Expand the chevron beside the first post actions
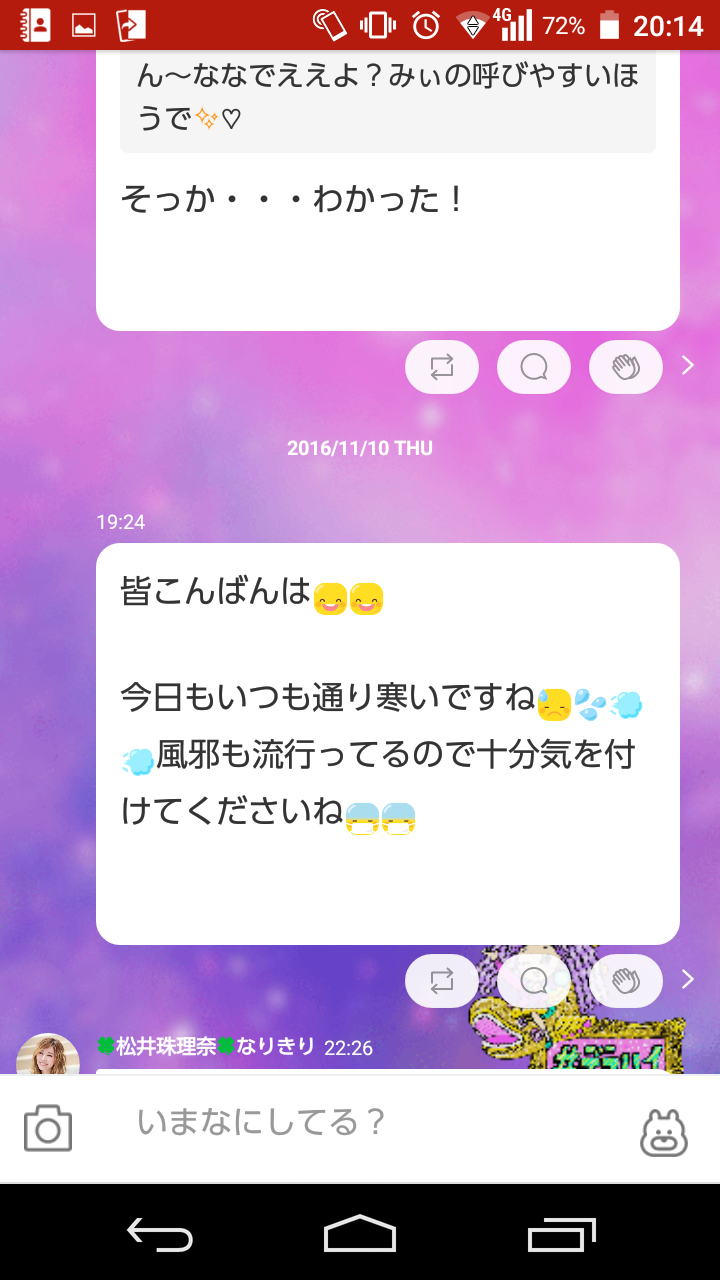720x1280 pixels. point(687,366)
